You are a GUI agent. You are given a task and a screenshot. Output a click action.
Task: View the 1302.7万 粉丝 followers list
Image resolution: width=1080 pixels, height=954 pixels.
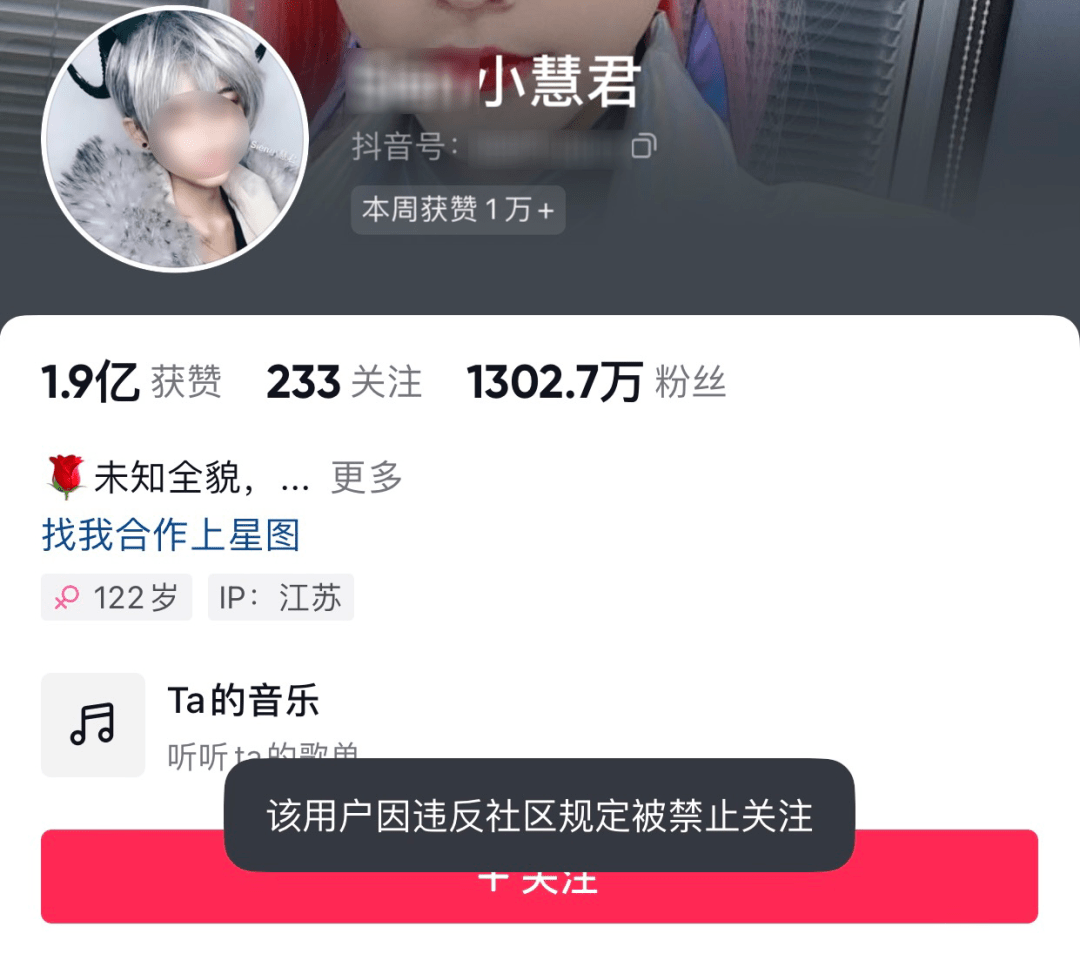596,383
